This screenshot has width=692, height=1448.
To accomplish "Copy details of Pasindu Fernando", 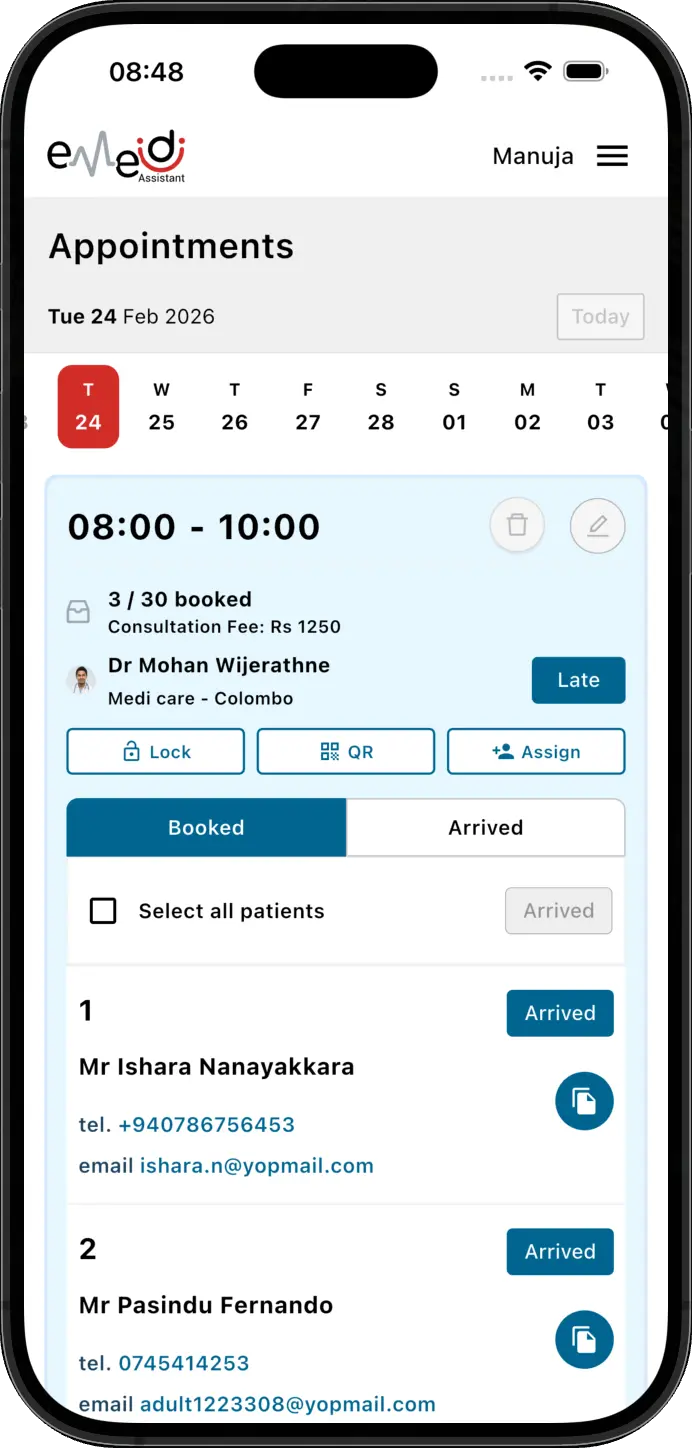I will coord(584,1339).
